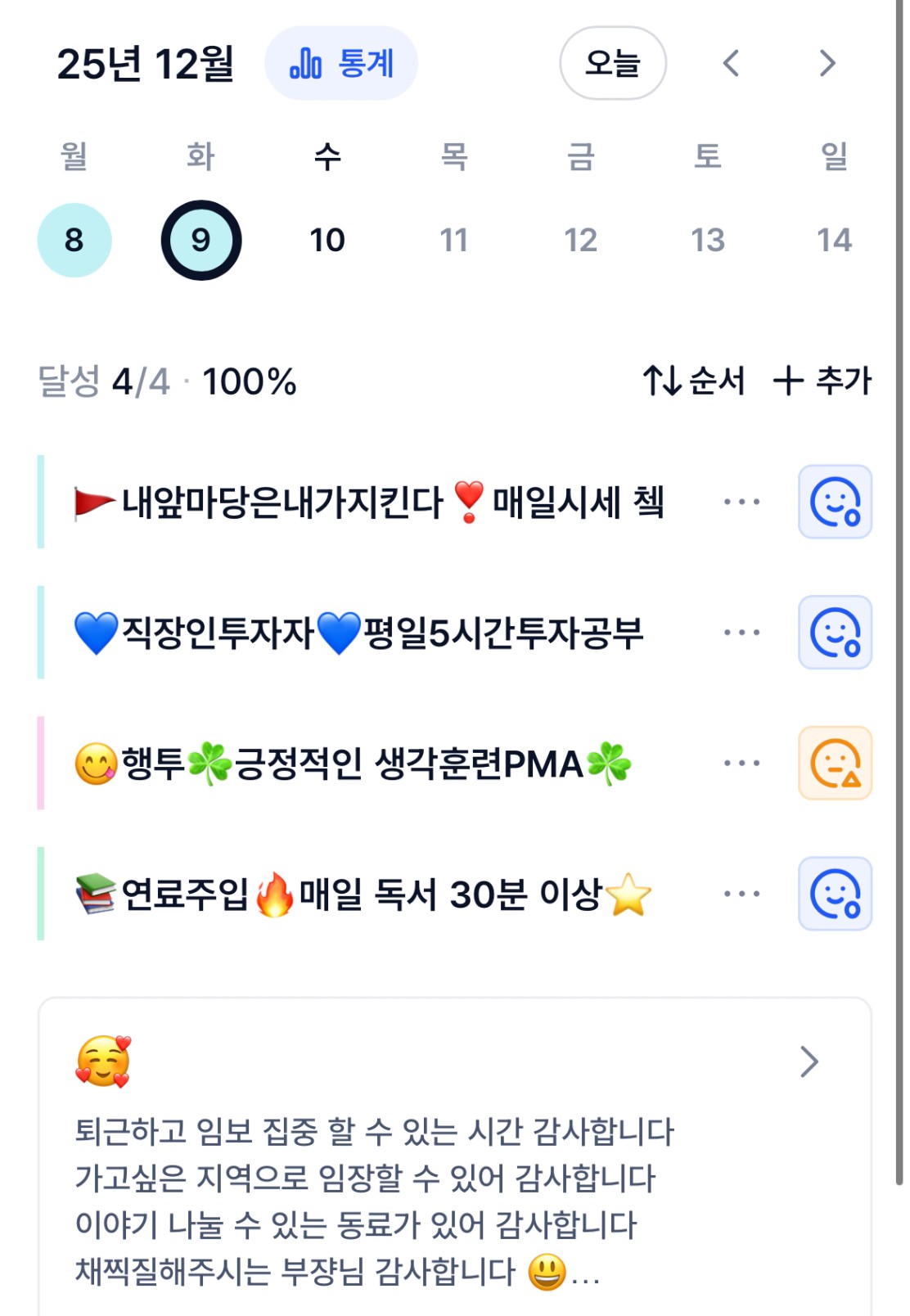Tap the orange smiley for 긍정적인 생각훈련PMA
910x1316 pixels.
835,764
